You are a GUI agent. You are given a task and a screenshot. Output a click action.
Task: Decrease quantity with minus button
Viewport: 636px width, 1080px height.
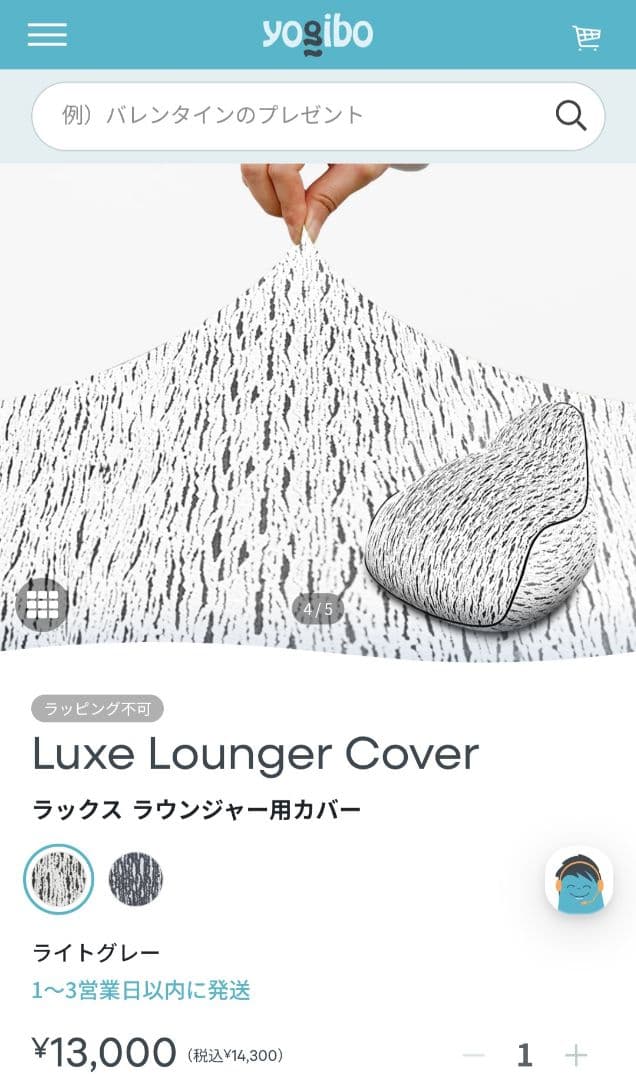tap(473, 1055)
